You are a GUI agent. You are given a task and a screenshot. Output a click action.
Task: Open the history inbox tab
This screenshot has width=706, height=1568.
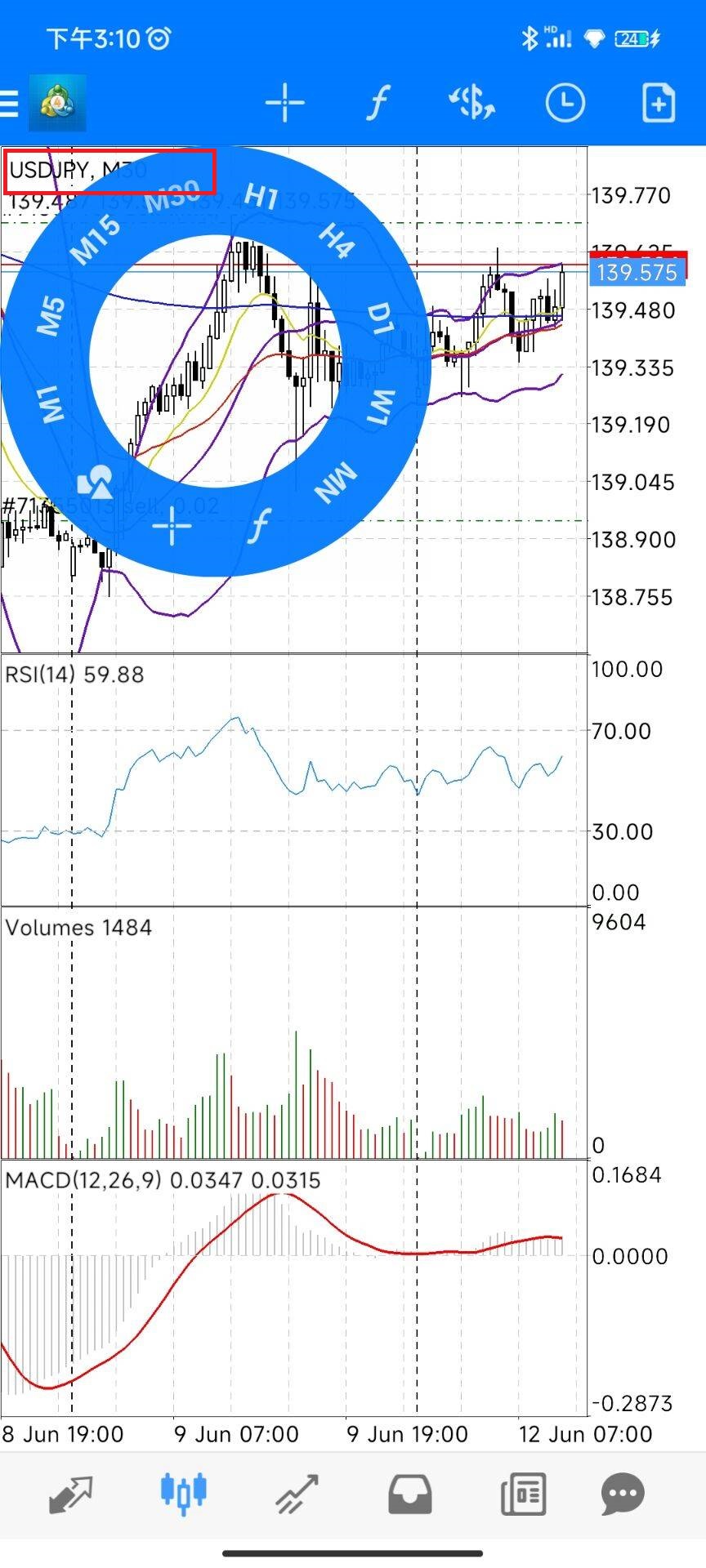tap(409, 1494)
